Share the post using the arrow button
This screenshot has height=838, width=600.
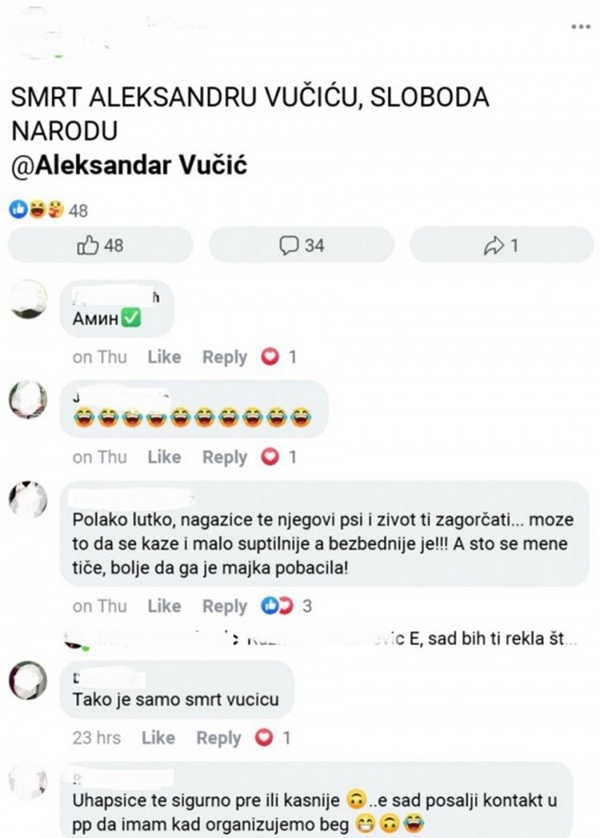[501, 245]
